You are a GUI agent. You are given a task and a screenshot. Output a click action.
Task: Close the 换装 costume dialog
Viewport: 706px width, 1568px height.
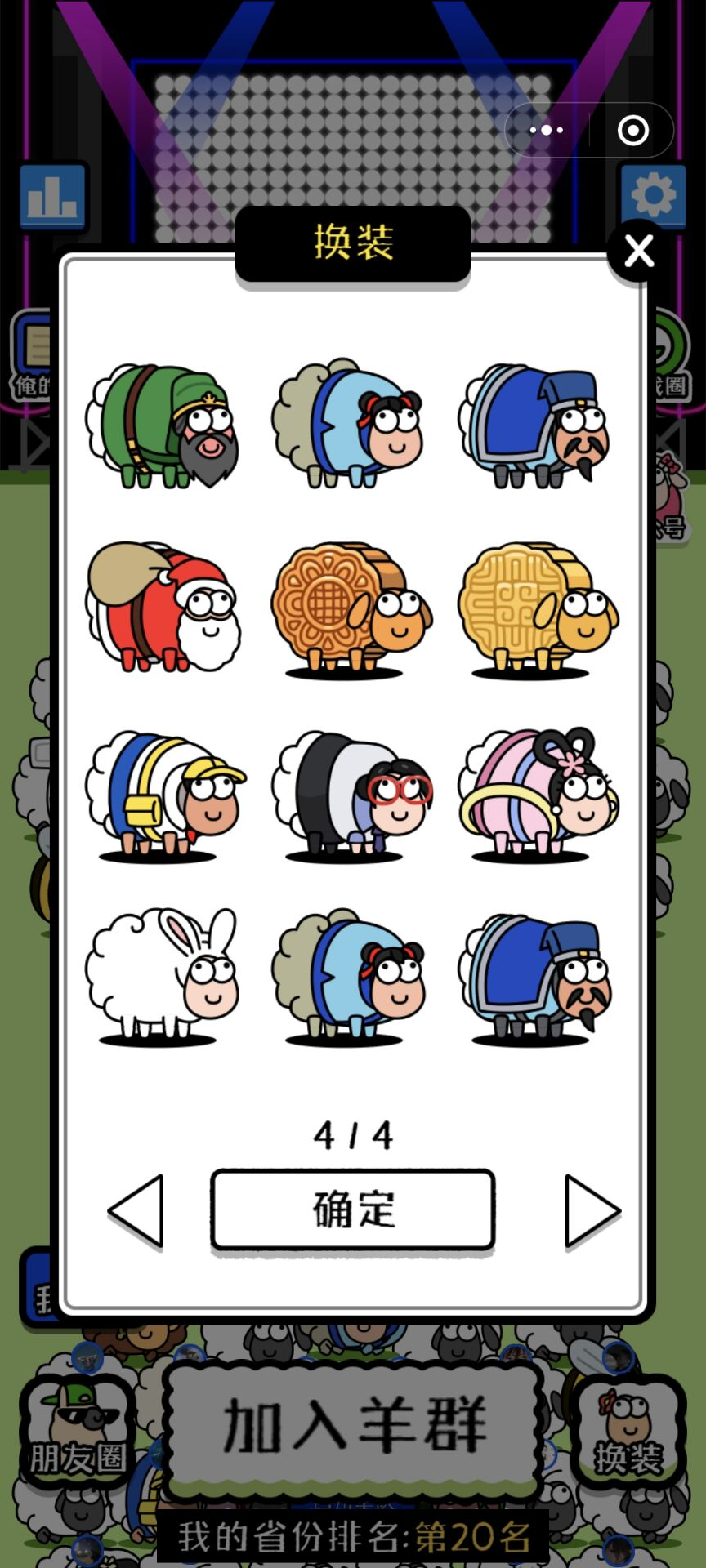(x=638, y=251)
